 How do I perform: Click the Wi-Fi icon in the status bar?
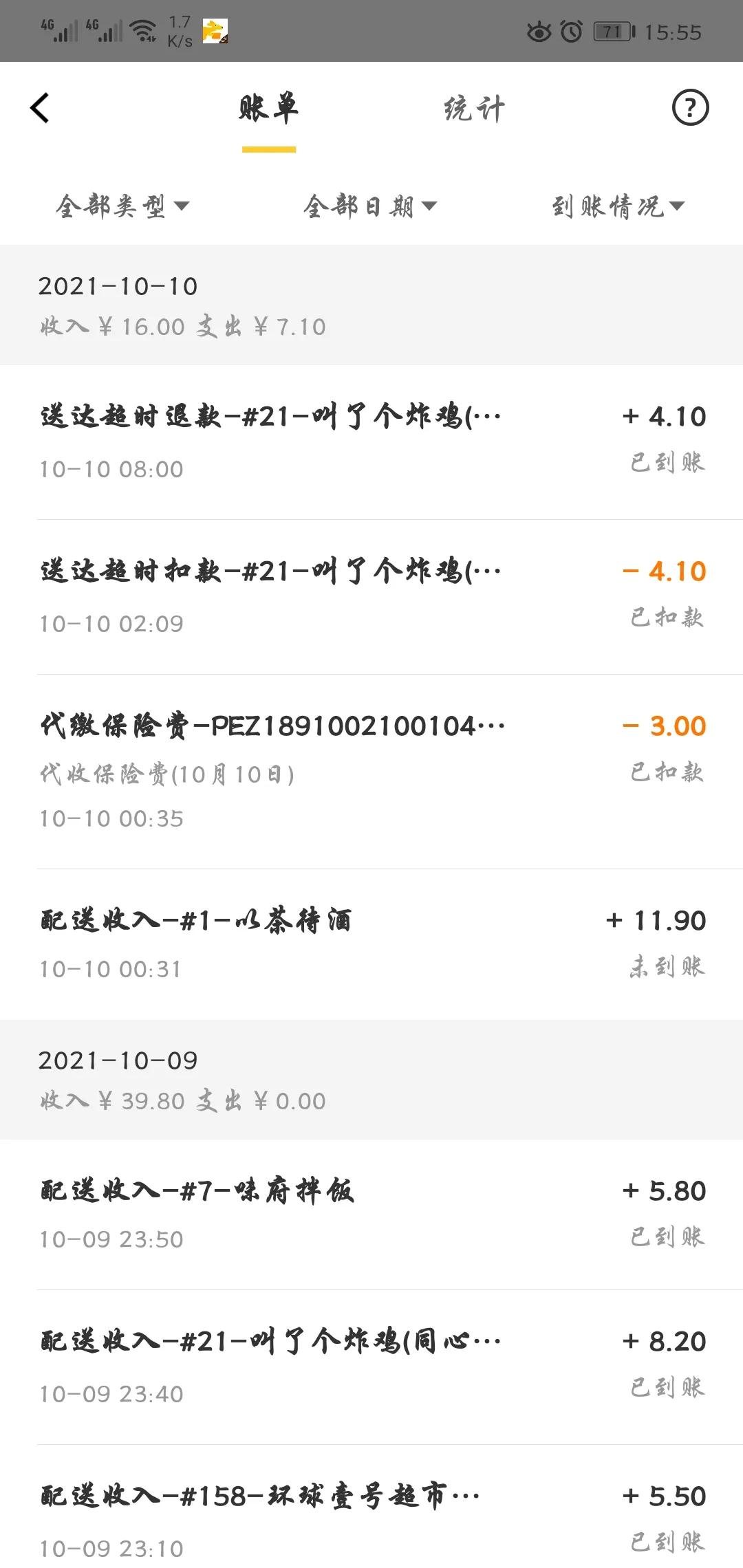coord(142,30)
